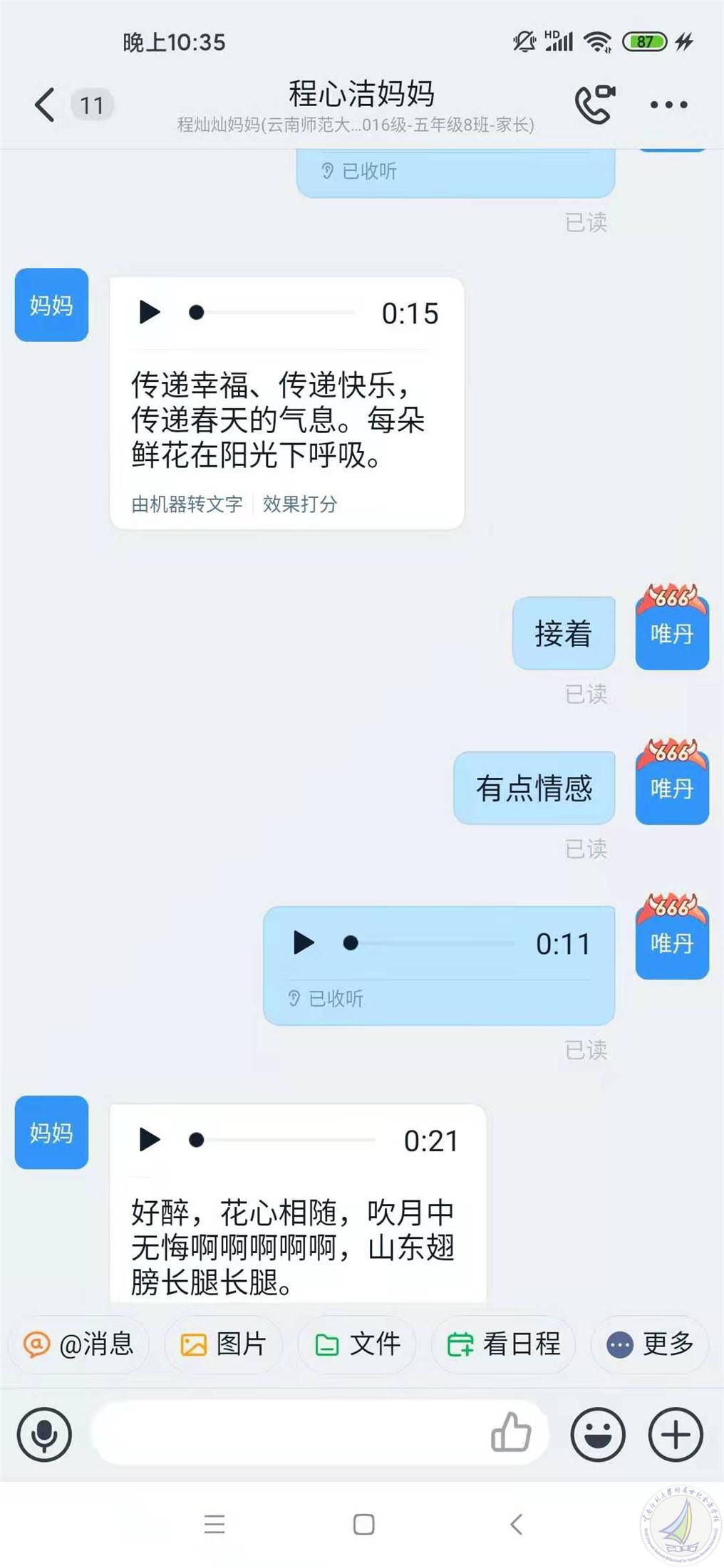Viewport: 724px width, 1568px height.
Task: Open the plus attachment panel
Action: coord(675,1433)
